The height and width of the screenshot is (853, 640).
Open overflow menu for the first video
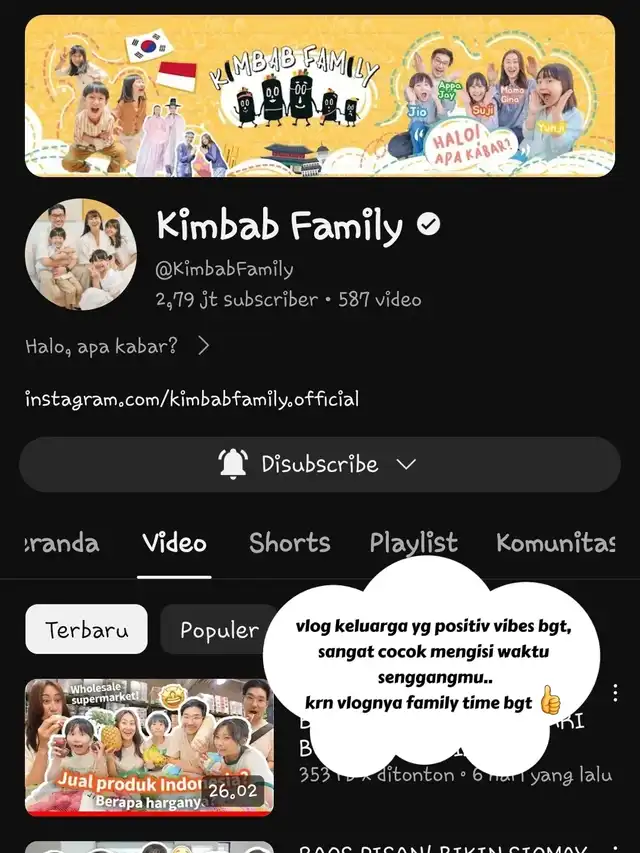tap(615, 693)
